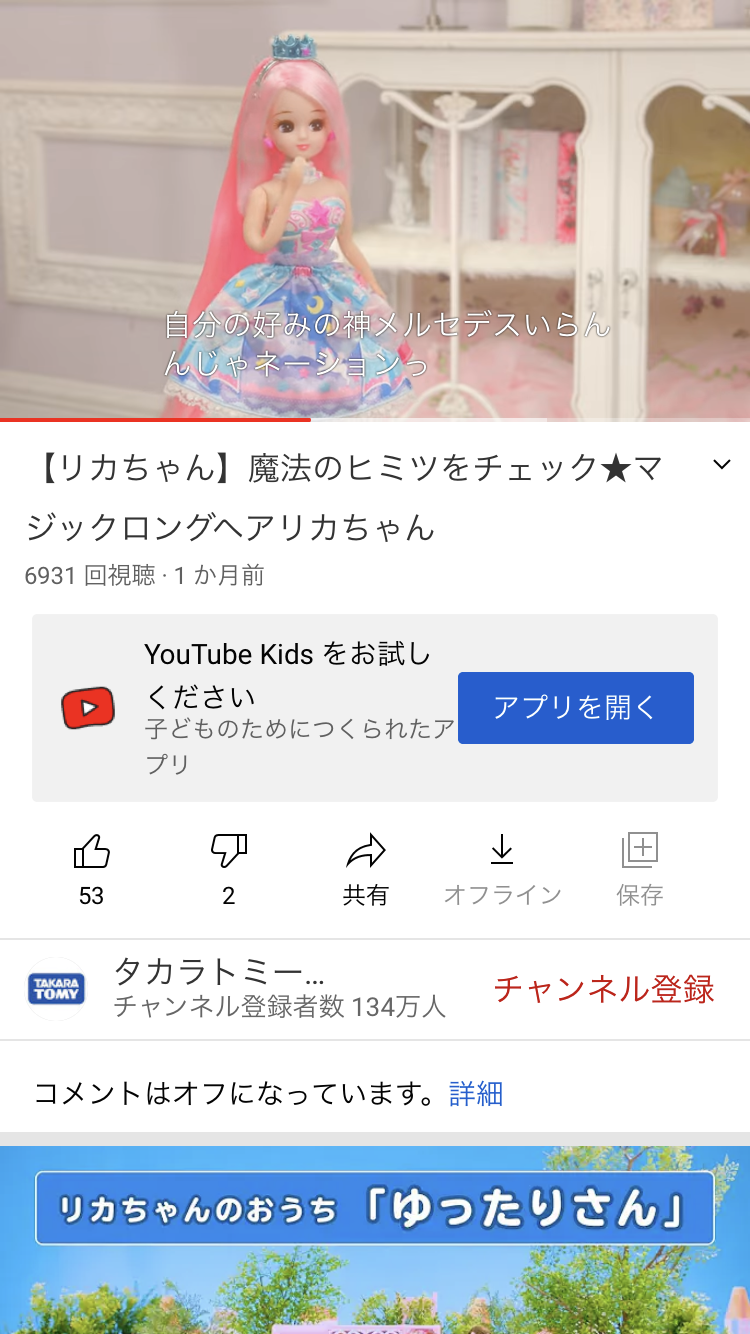Open the リカちゃんのおうち ゆったりさん video
This screenshot has height=1334, width=750.
tap(375, 1240)
